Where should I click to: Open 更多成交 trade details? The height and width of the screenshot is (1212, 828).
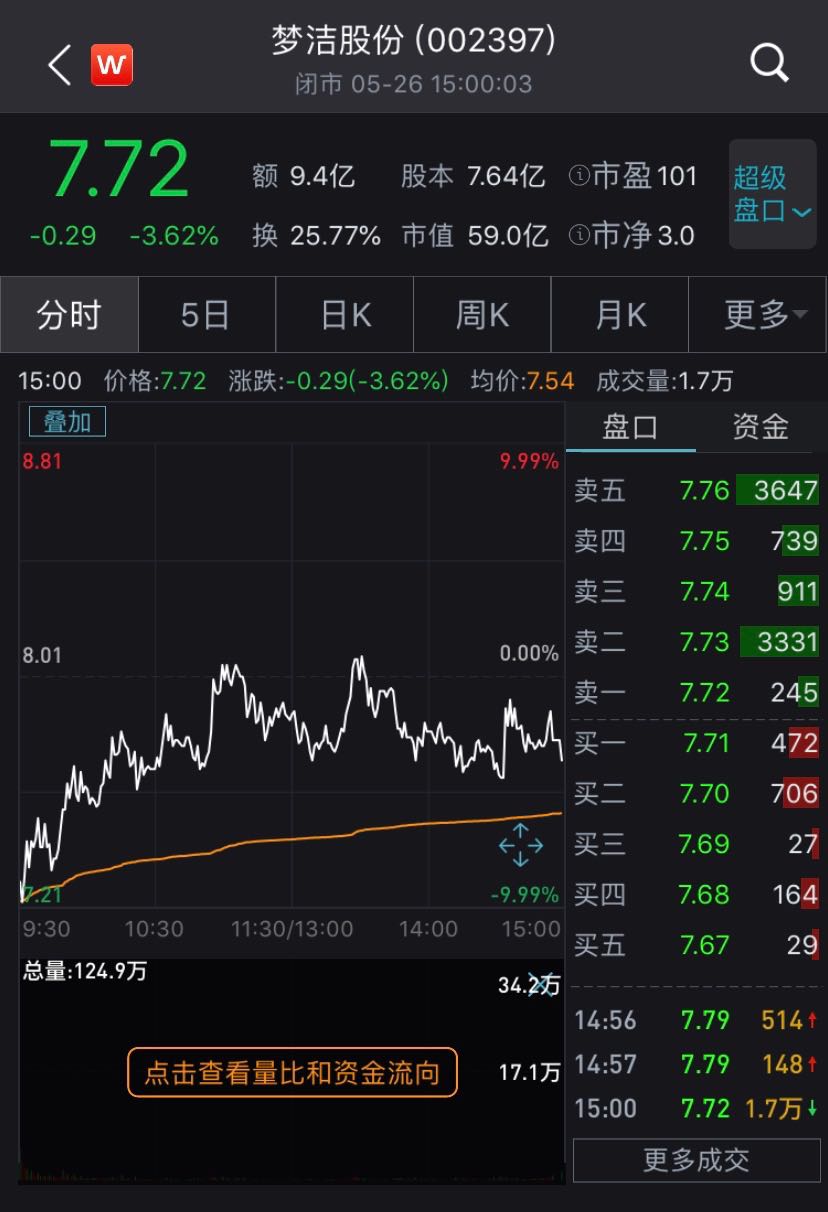696,1160
